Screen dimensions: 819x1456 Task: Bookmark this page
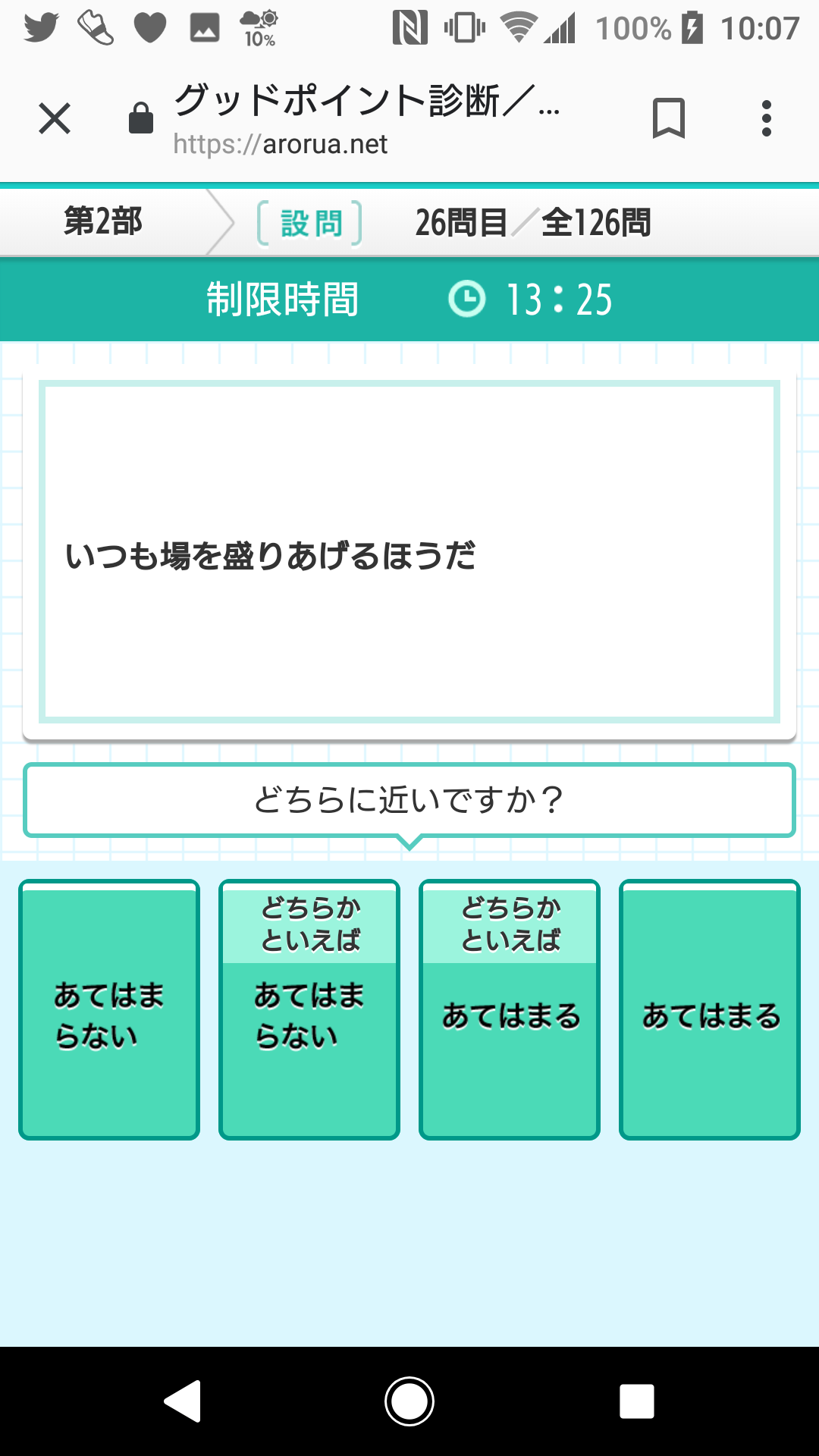(668, 119)
